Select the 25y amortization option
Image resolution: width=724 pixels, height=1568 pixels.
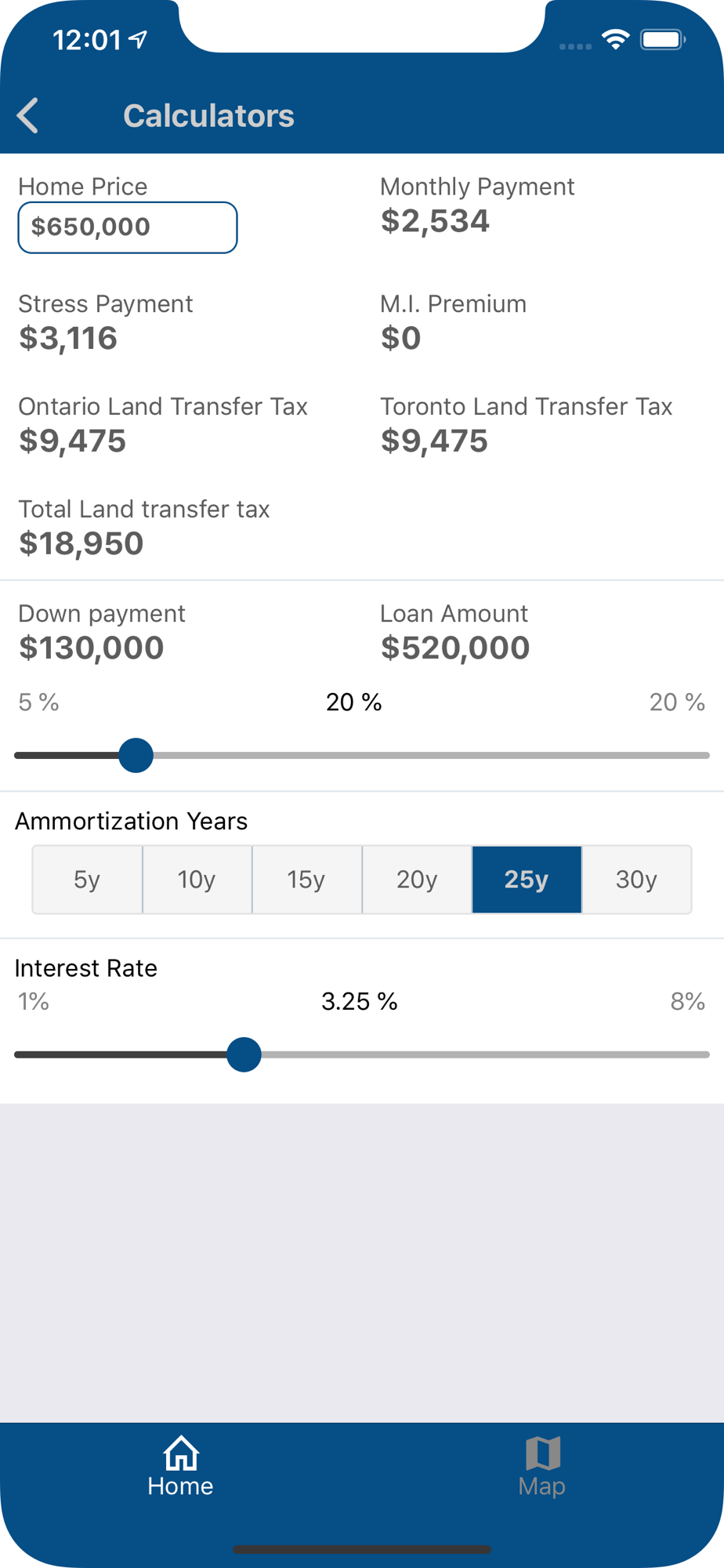coord(527,880)
